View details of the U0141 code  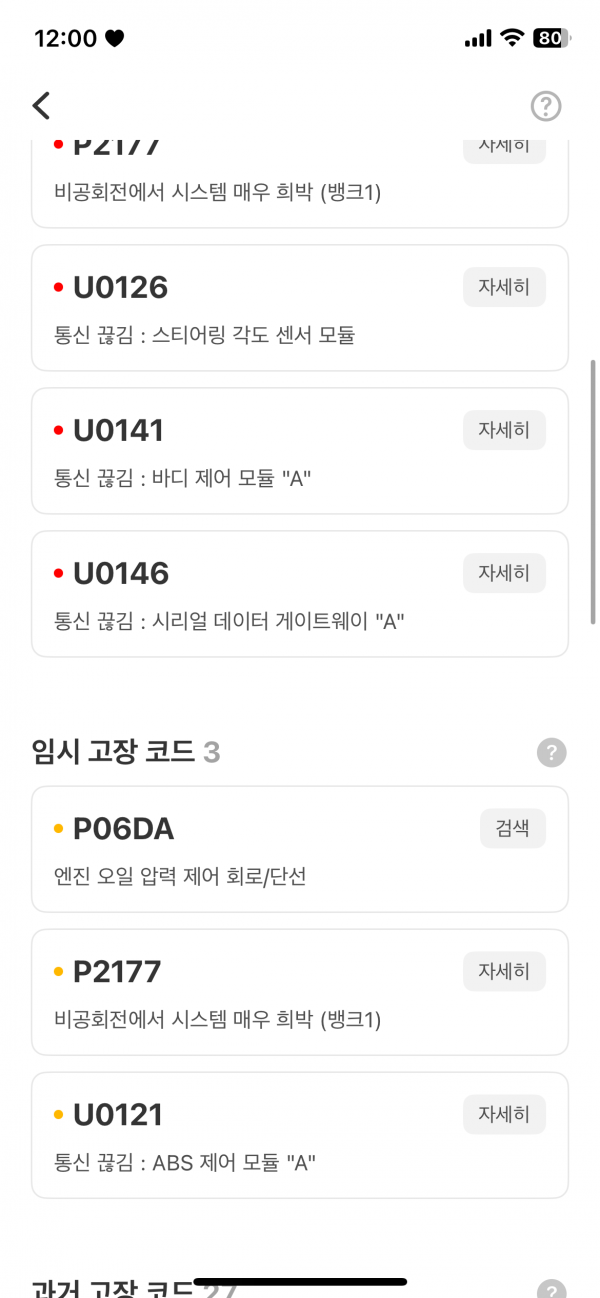pos(504,430)
